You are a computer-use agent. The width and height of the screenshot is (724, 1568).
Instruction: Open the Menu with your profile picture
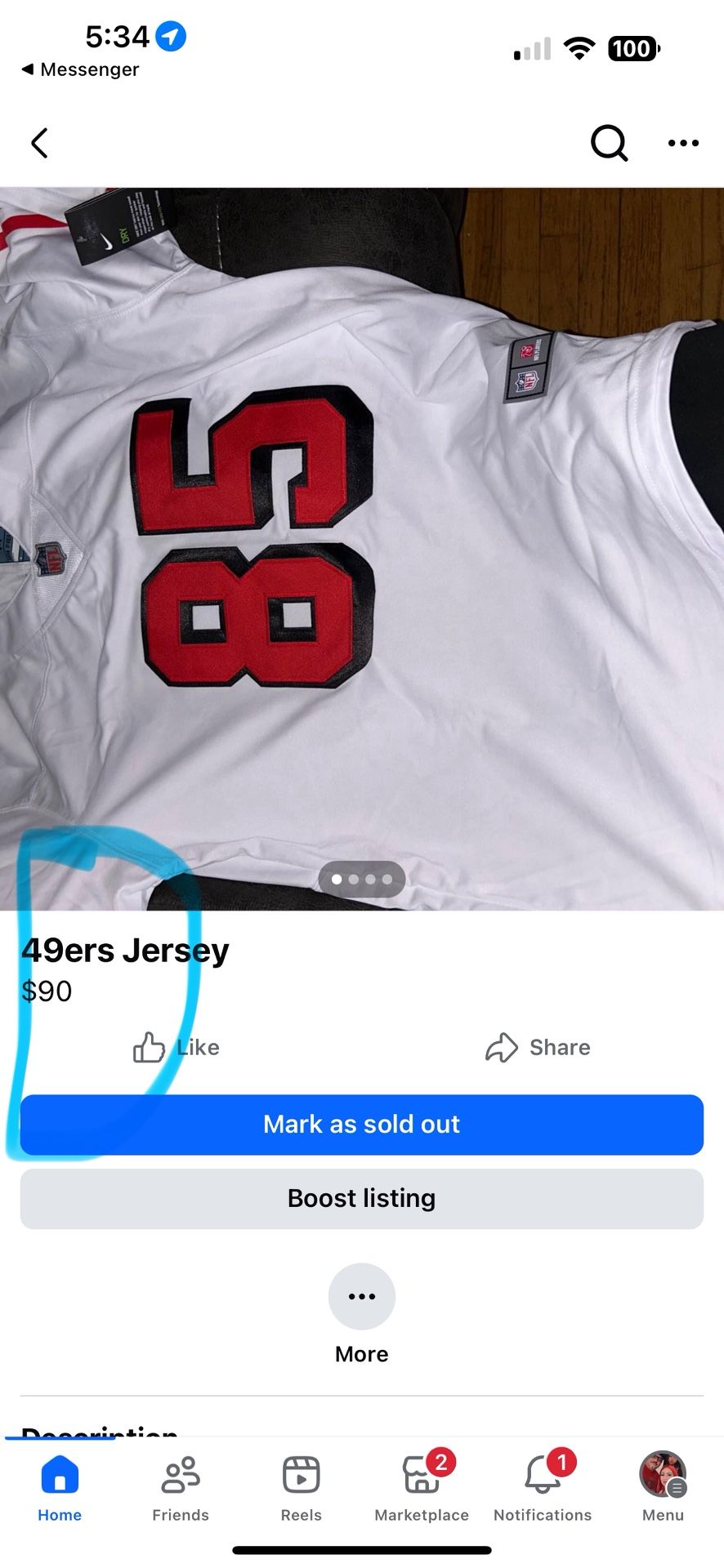662,1477
